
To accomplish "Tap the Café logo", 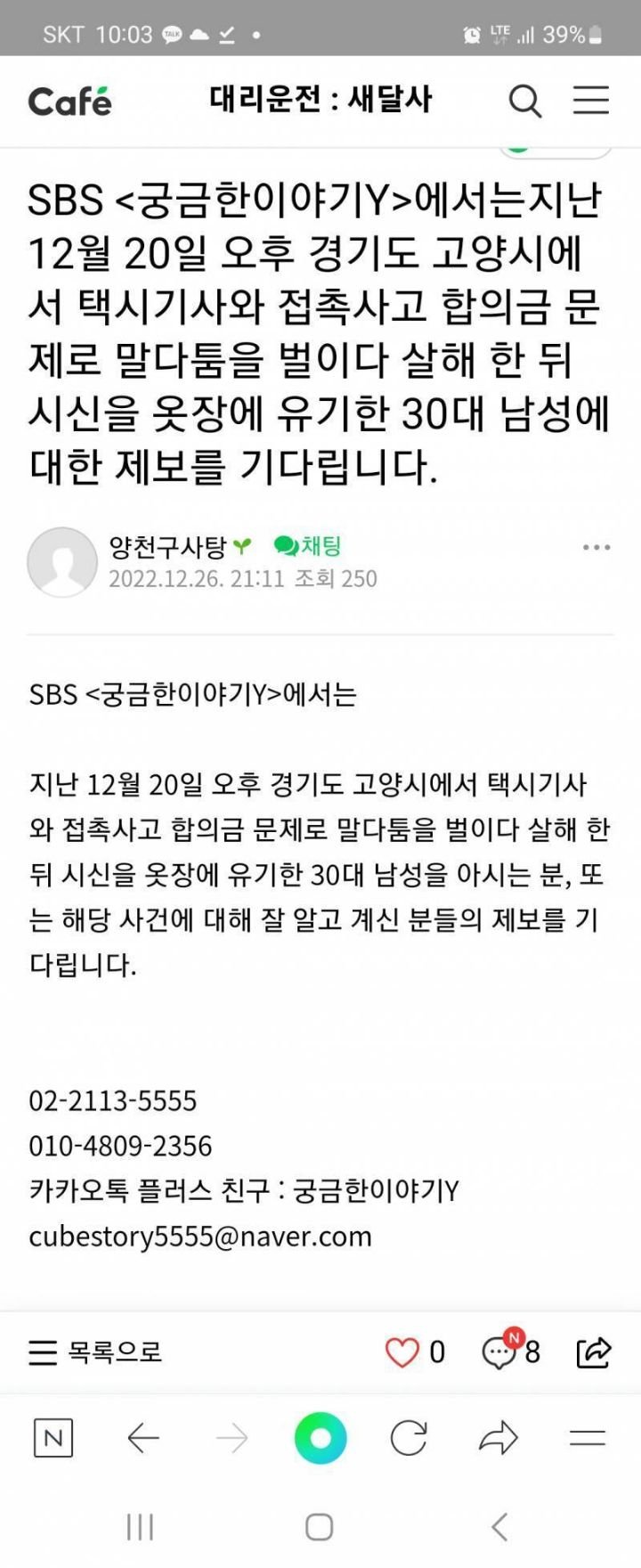I will pos(69,102).
